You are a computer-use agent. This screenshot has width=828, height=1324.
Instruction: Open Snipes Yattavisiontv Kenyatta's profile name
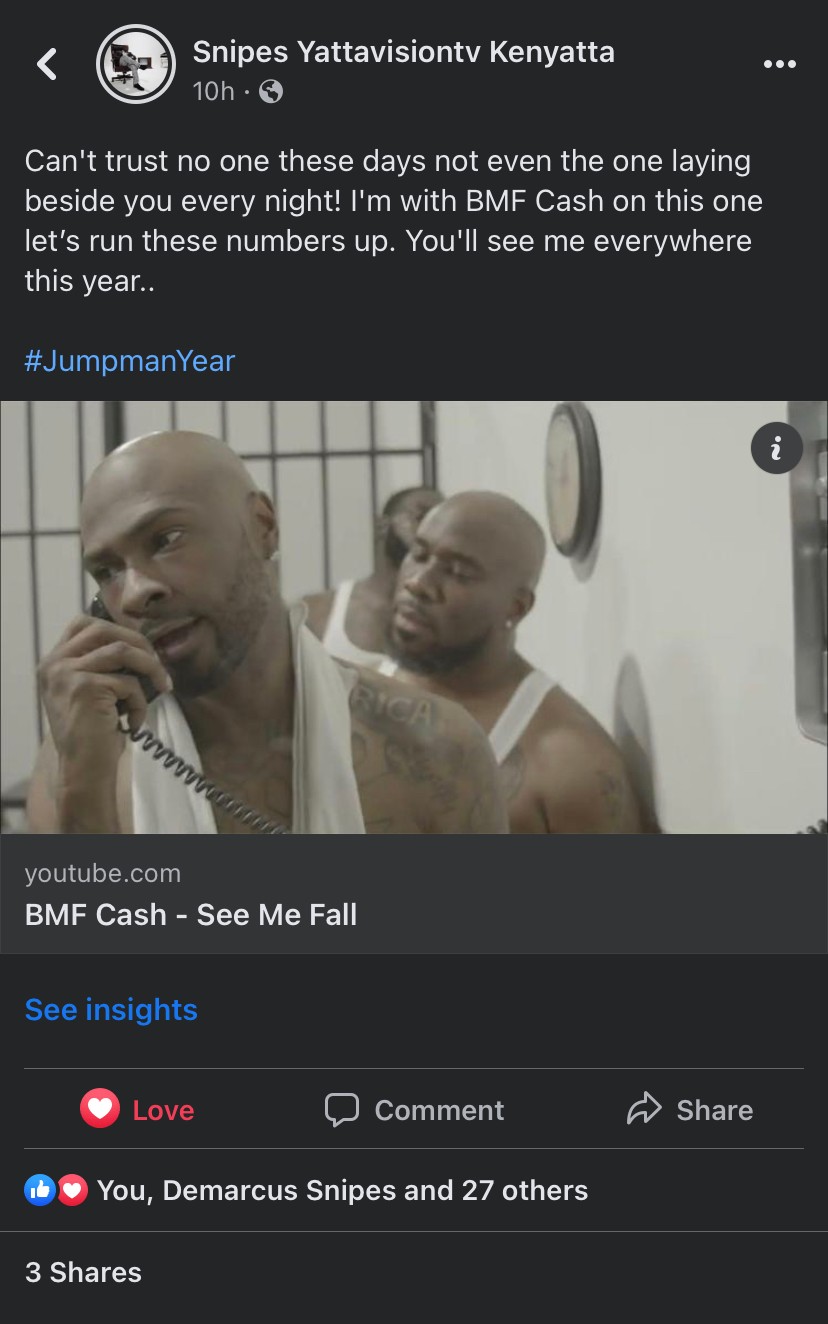(x=403, y=51)
